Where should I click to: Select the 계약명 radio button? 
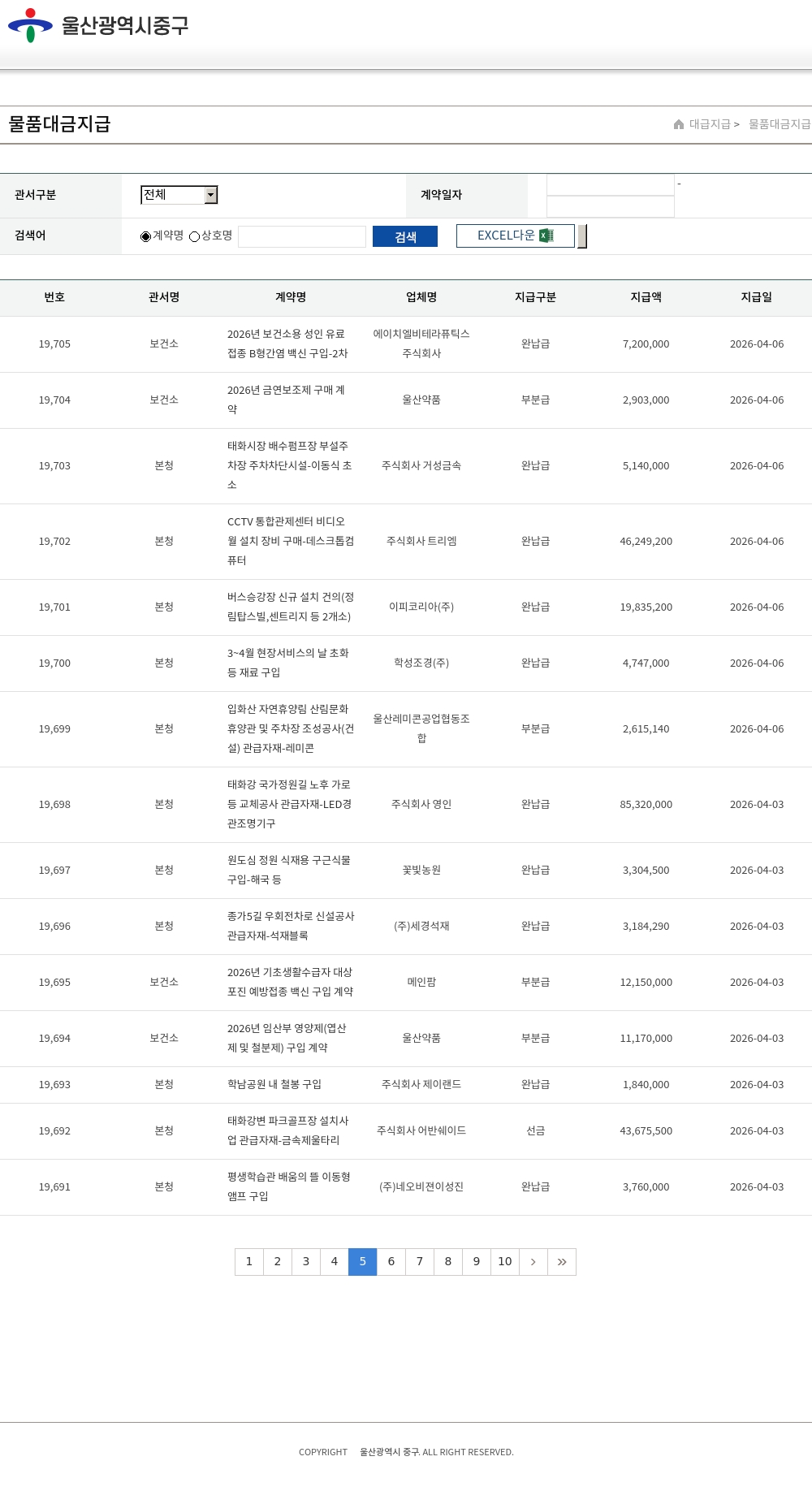tap(145, 237)
